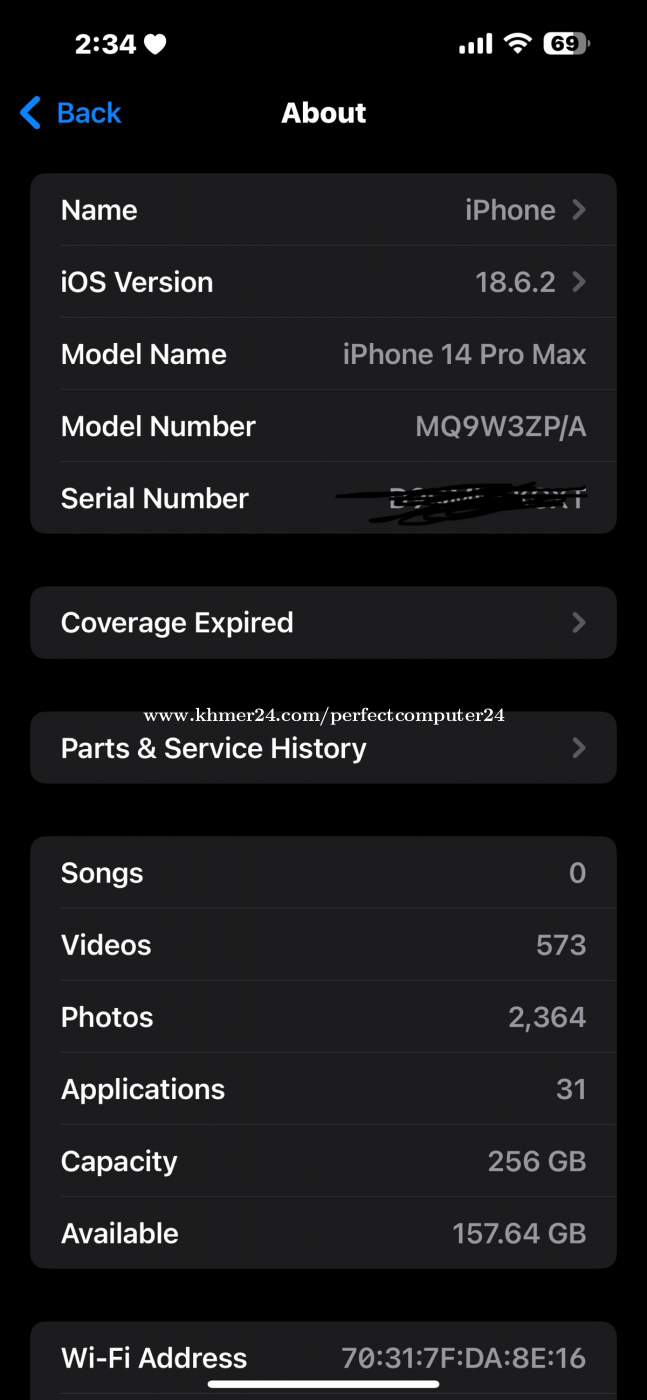
Task: Open Parts & Service History
Action: [323, 748]
